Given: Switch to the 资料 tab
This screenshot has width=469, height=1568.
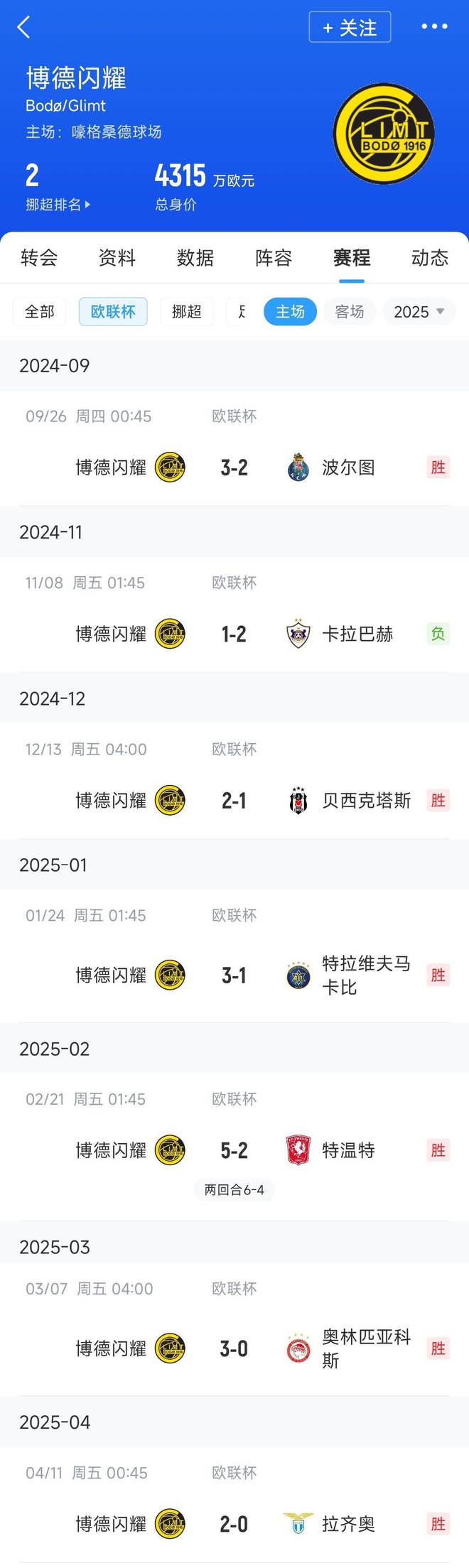Looking at the screenshot, I should 117,257.
